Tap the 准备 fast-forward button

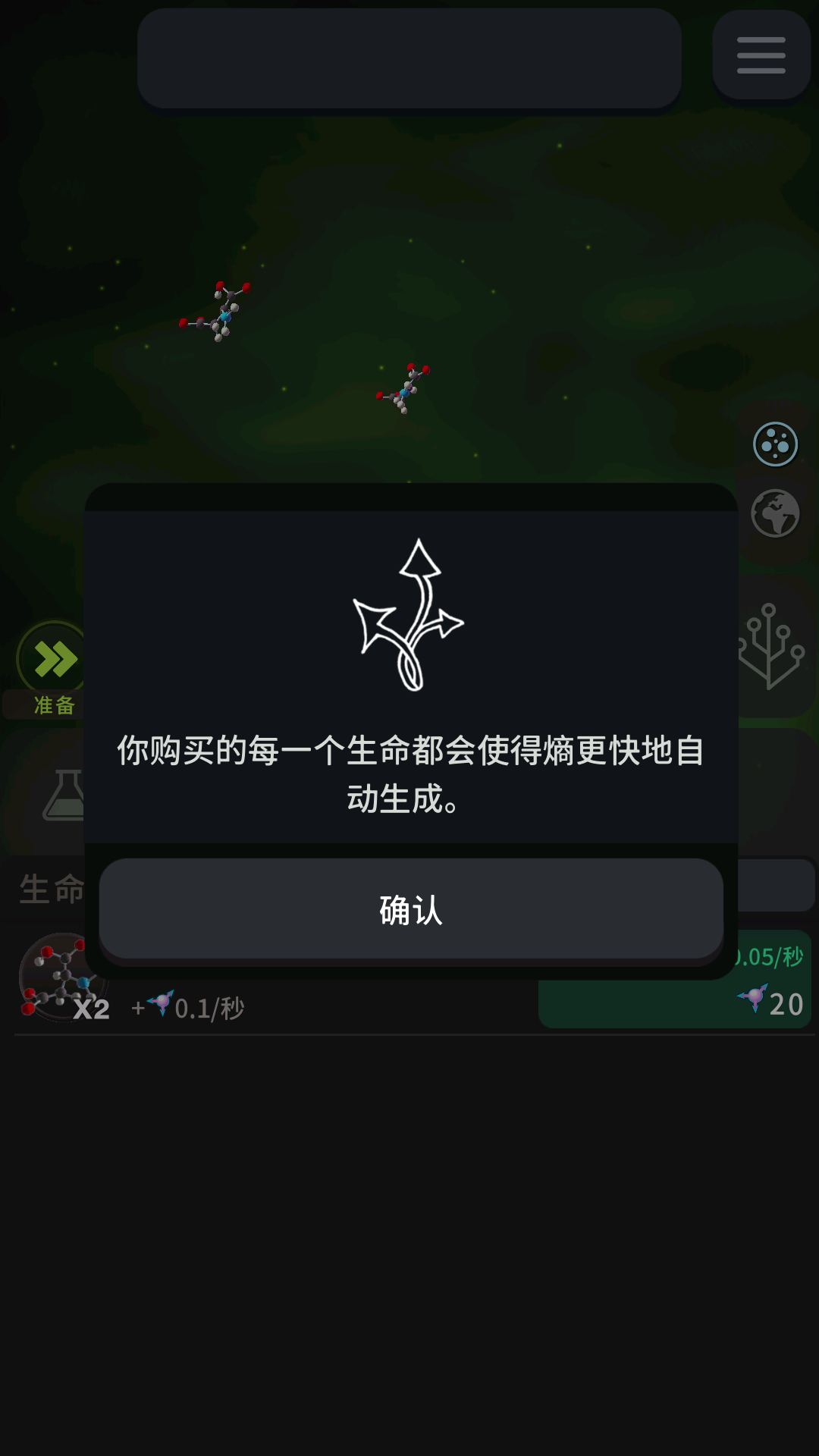52,660
